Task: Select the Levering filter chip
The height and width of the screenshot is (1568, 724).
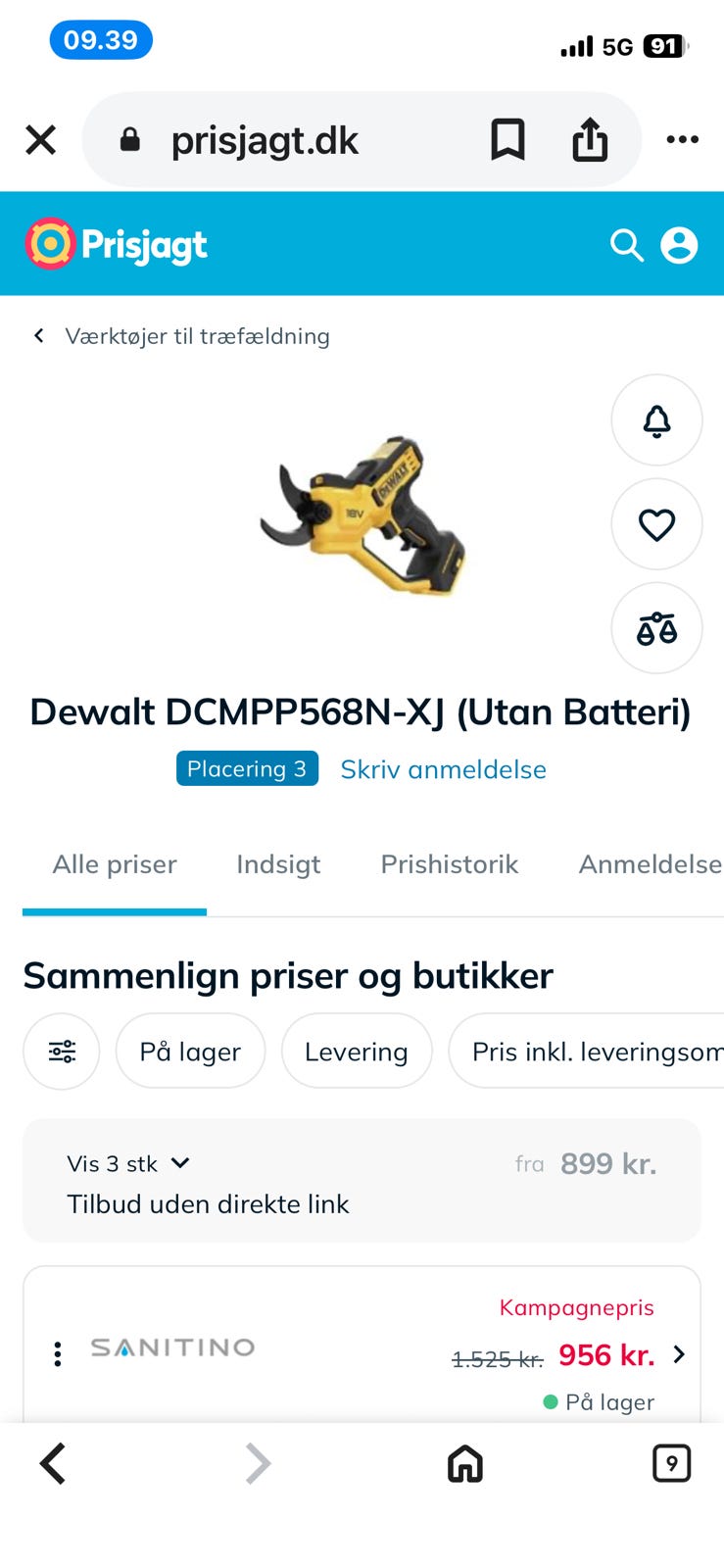Action: click(x=357, y=1052)
